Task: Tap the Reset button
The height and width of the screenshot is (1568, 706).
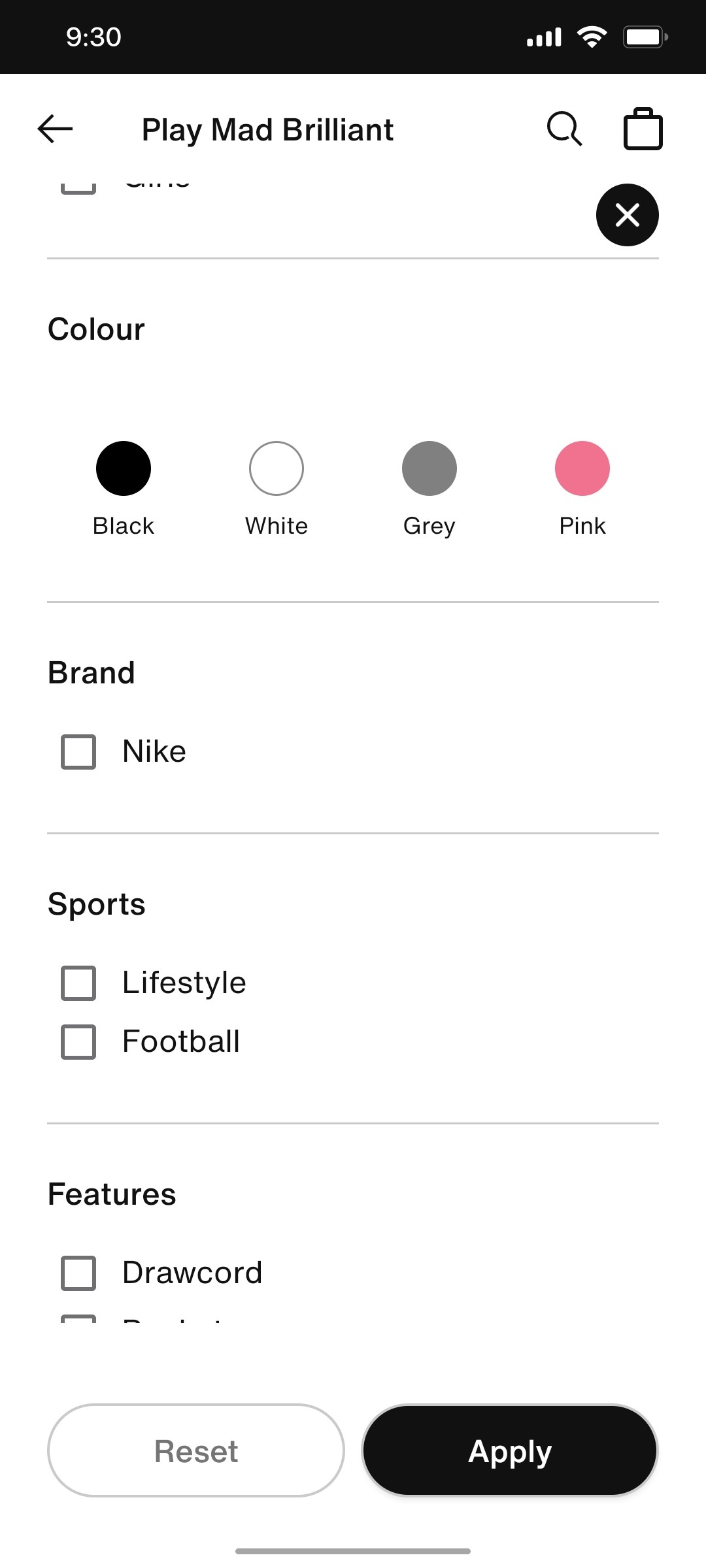Action: click(195, 1451)
